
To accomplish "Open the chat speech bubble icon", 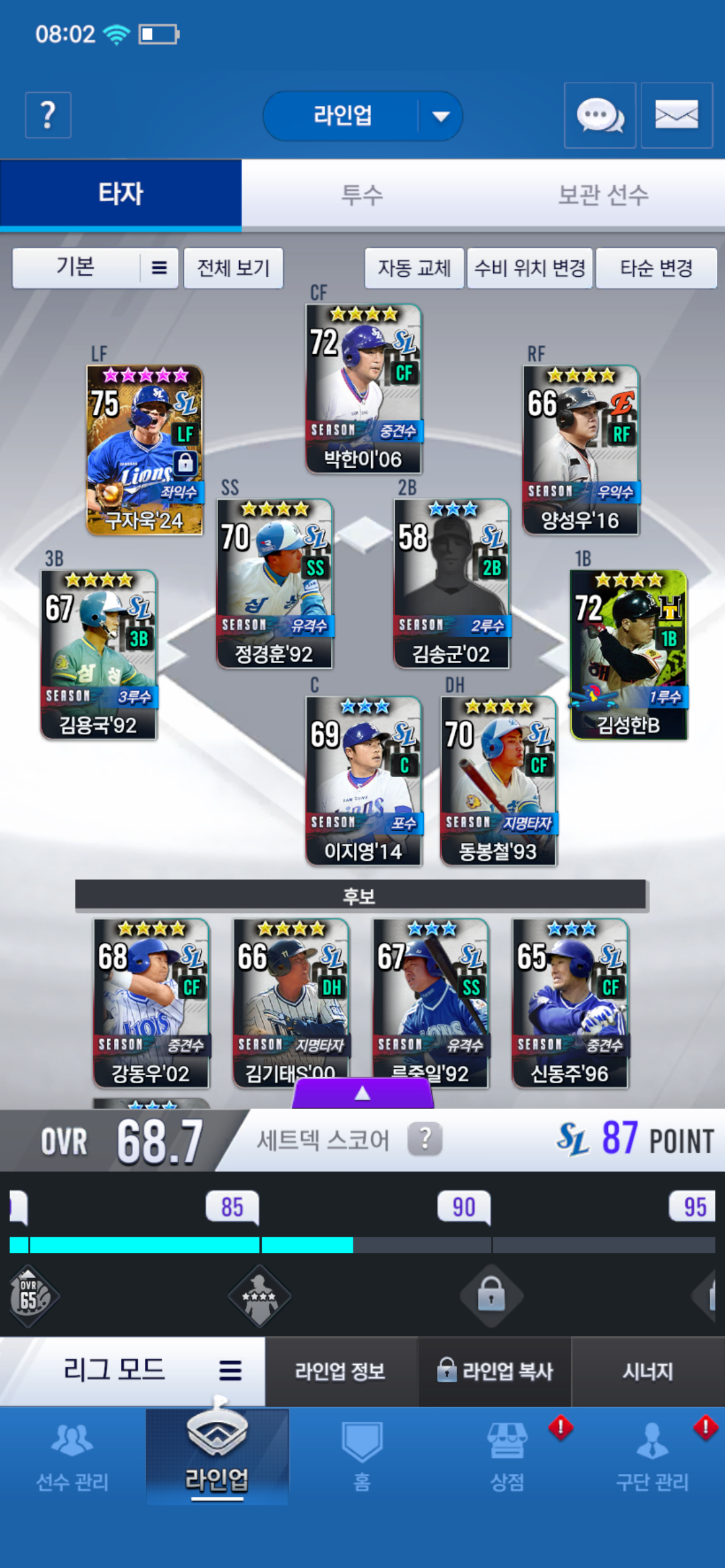I will (599, 115).
